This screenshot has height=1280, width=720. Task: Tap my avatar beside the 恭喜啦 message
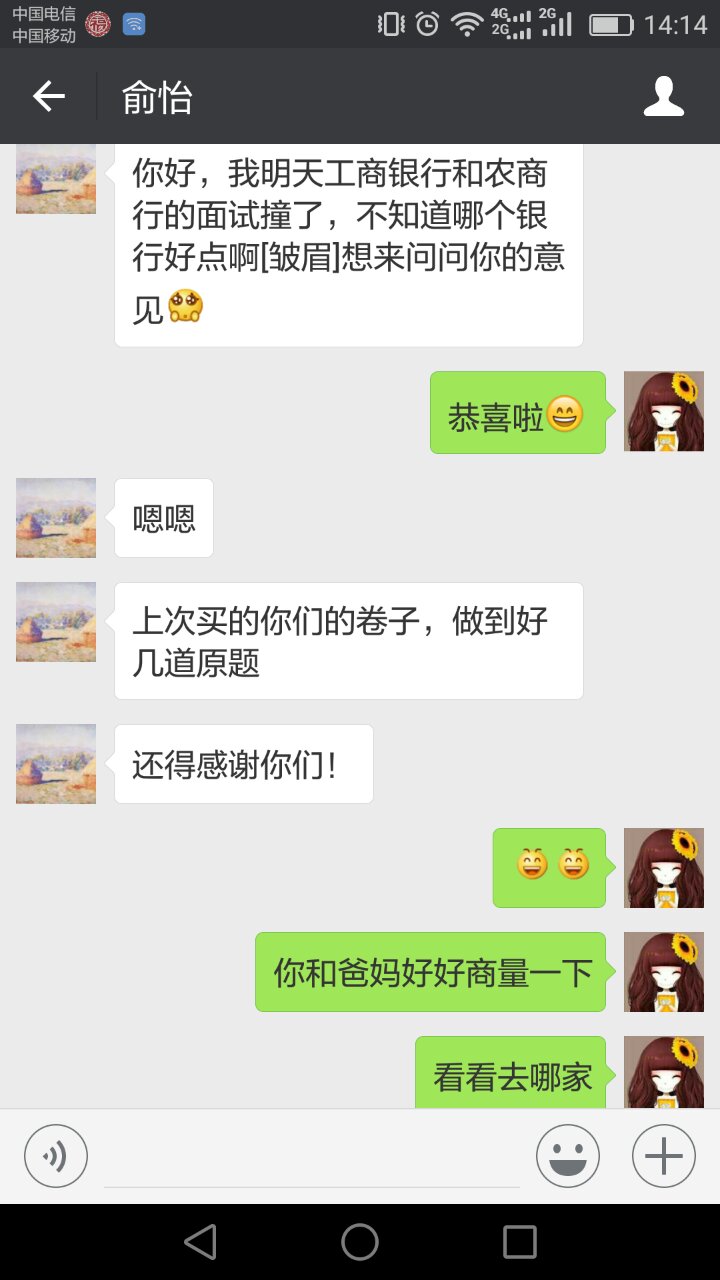[x=663, y=412]
